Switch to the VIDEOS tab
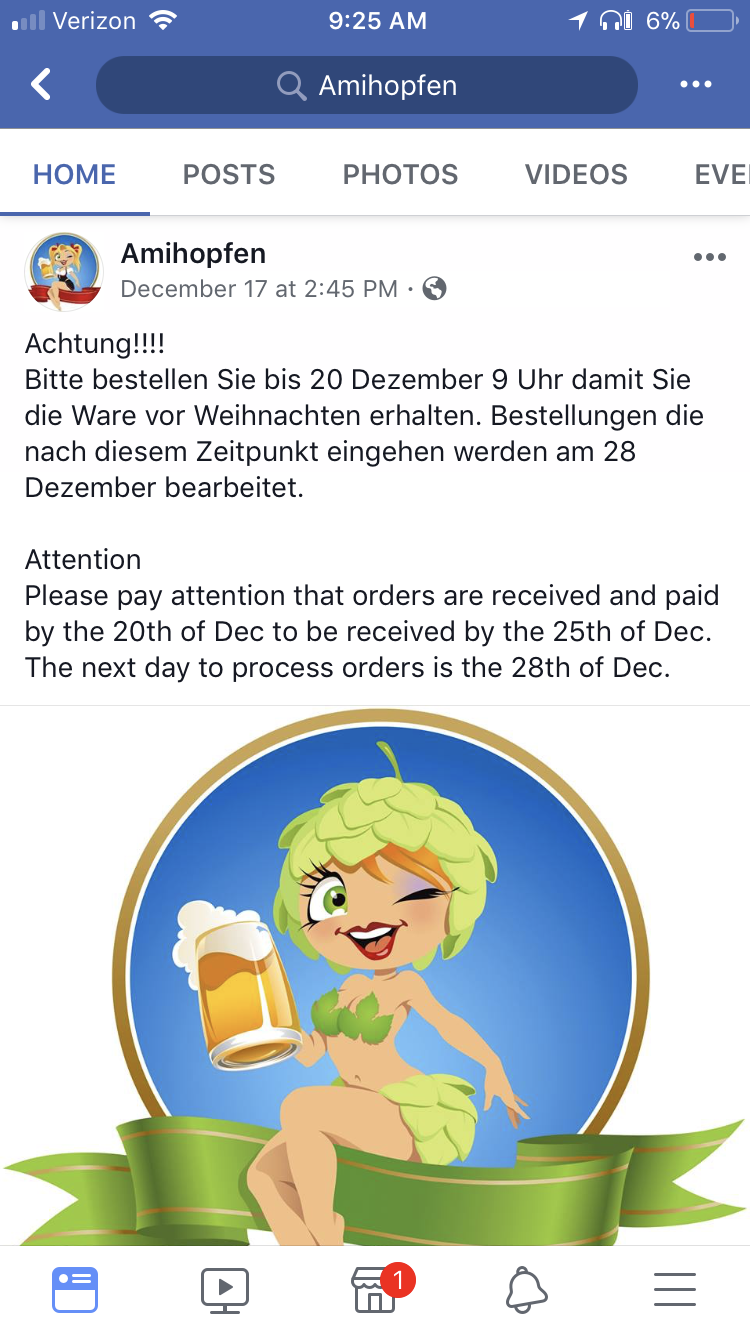 click(576, 174)
